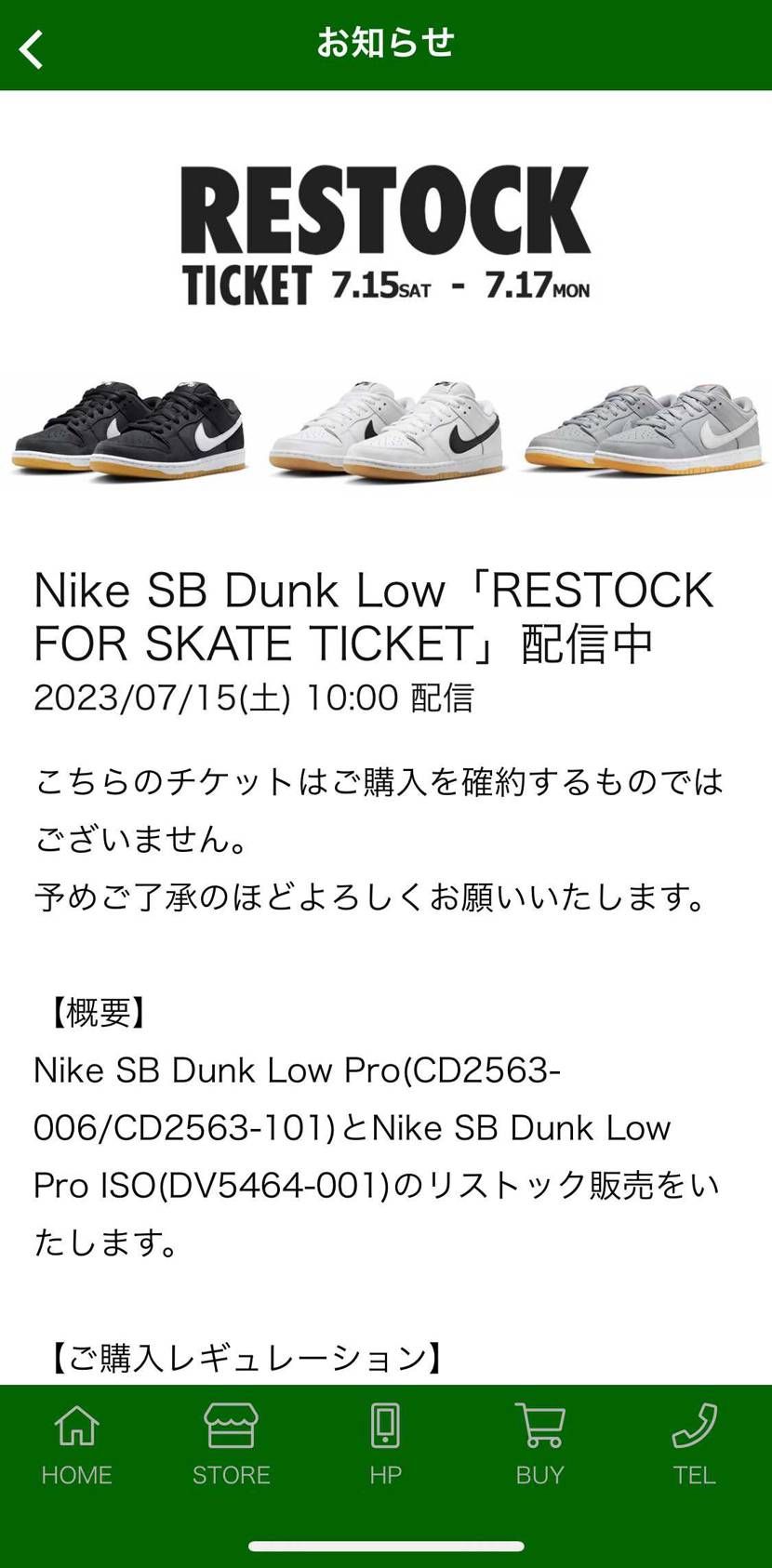Go to the BUY tab
This screenshot has height=1568, width=772.
tap(539, 1443)
